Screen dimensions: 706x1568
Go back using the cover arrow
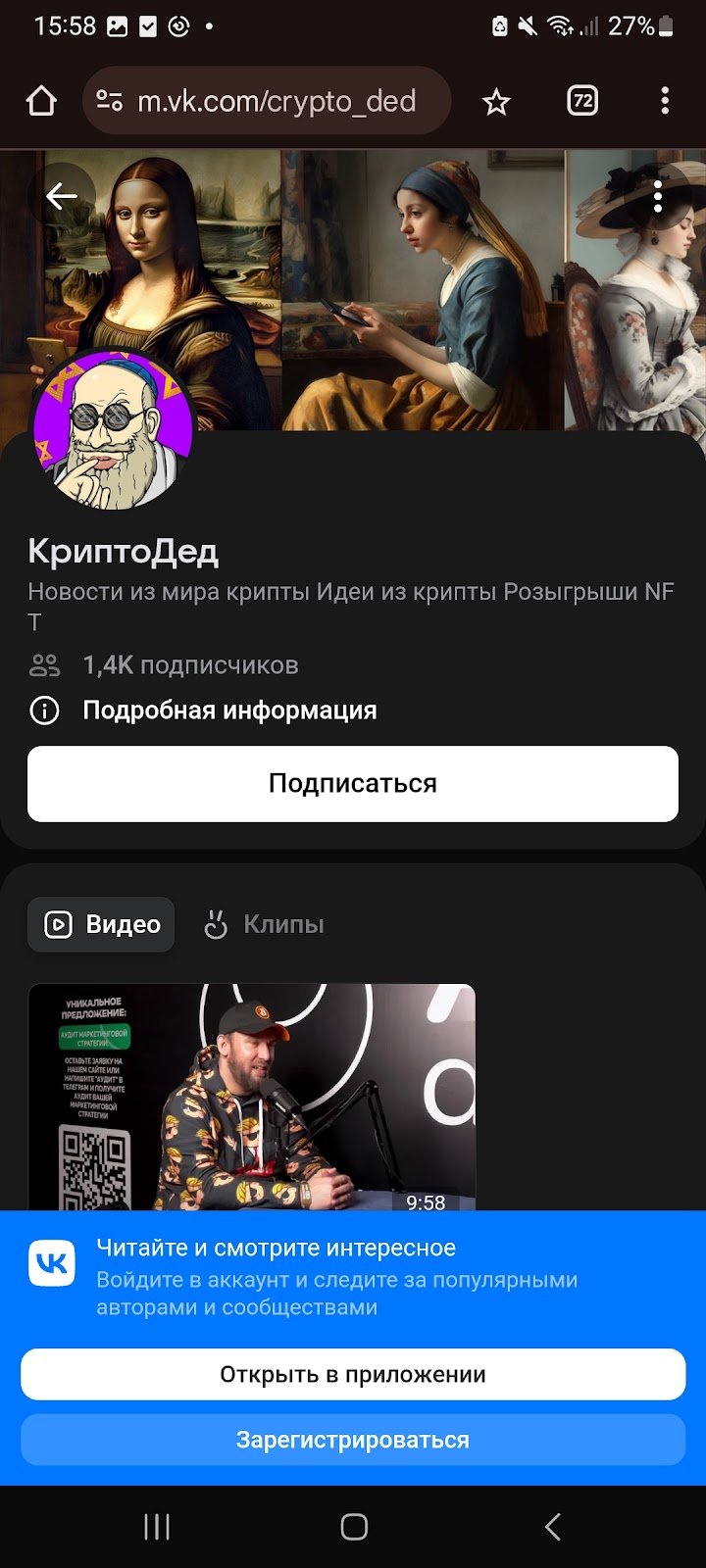(x=61, y=197)
